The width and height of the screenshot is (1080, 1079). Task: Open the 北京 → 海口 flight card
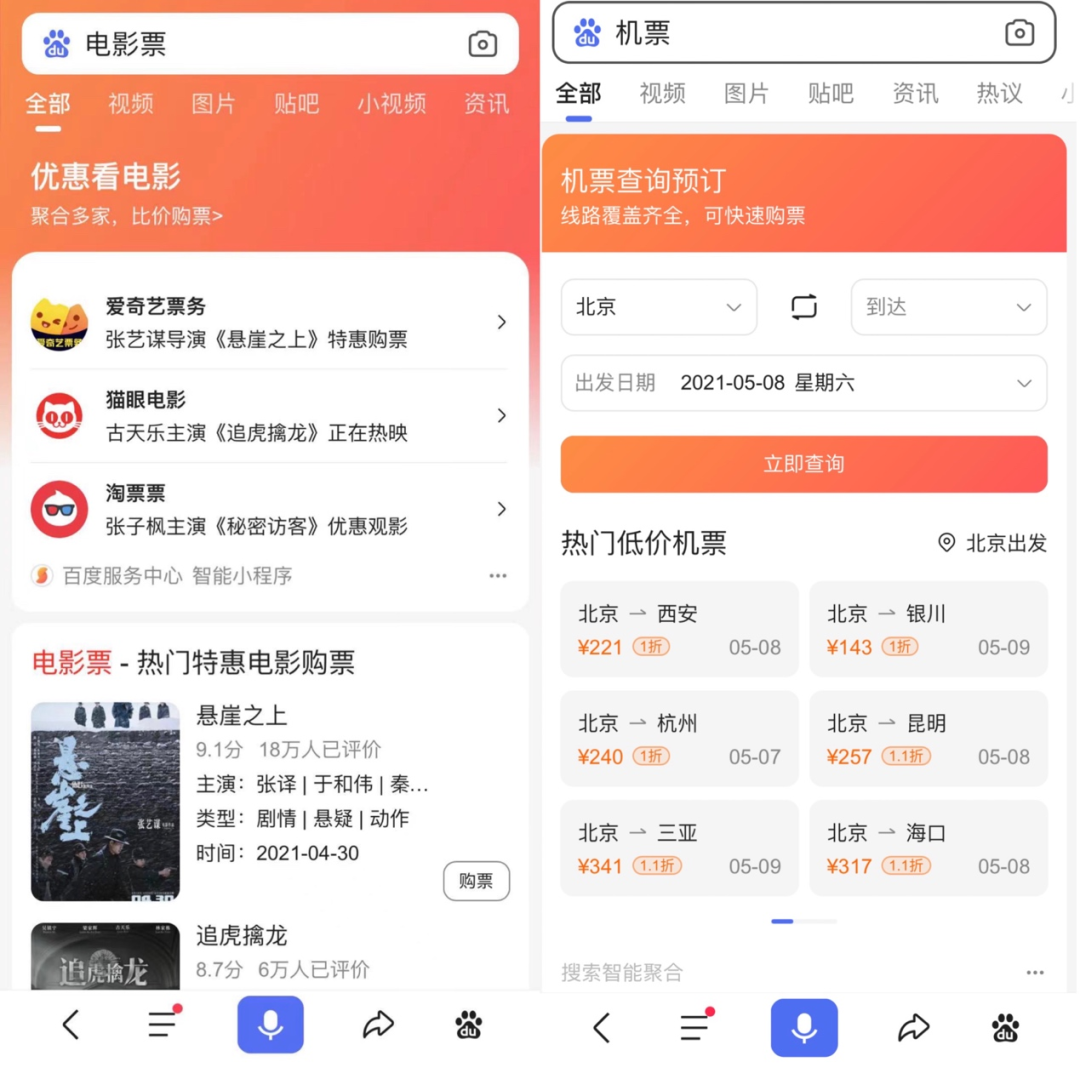pyautogui.click(x=928, y=848)
